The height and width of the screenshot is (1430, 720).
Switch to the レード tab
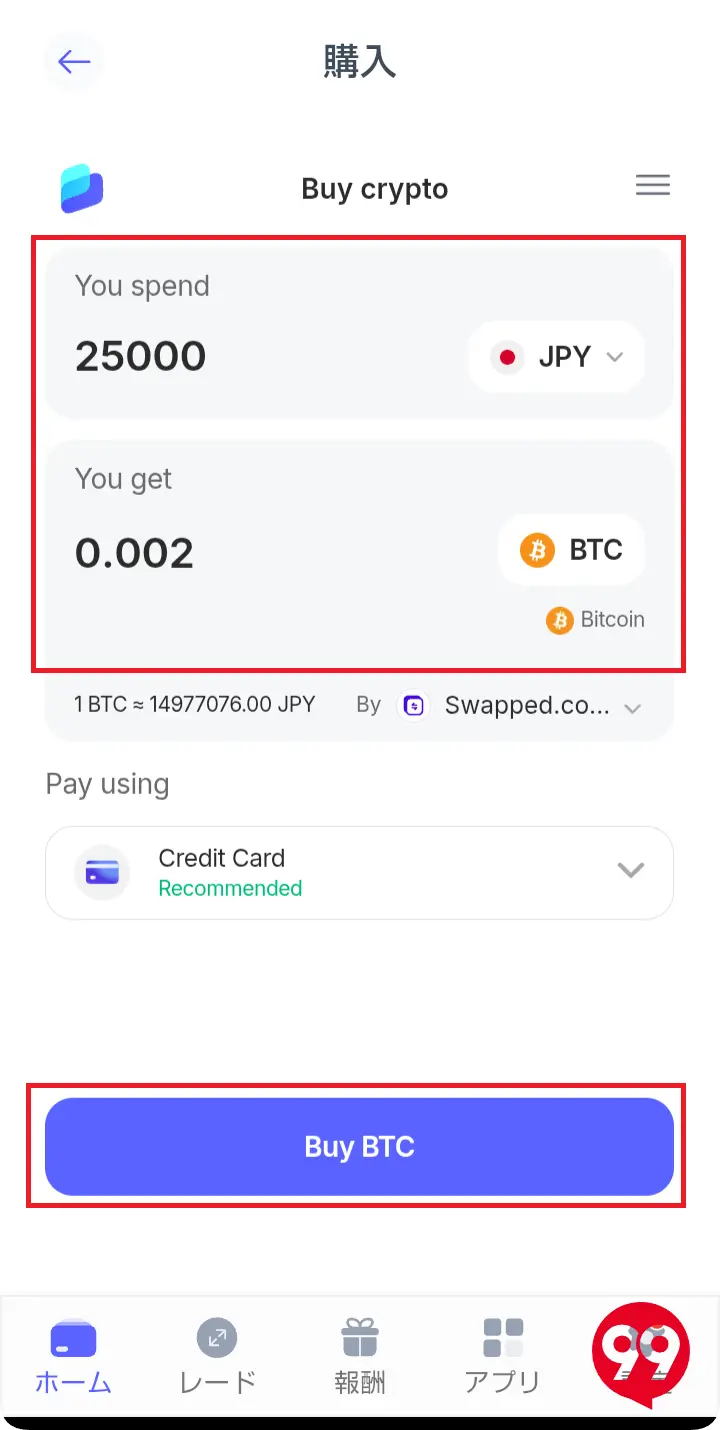[216, 1357]
